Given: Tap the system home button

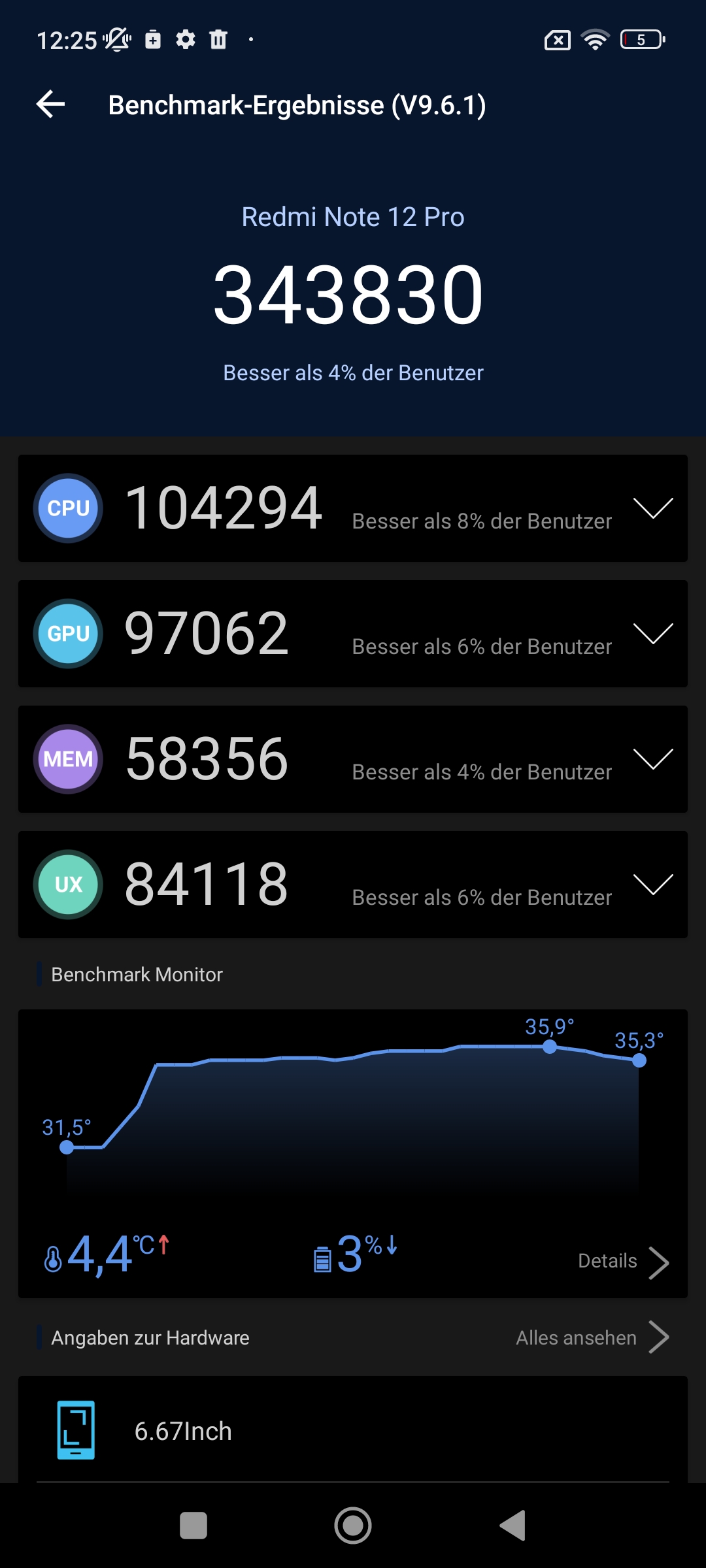Looking at the screenshot, I should [353, 1526].
